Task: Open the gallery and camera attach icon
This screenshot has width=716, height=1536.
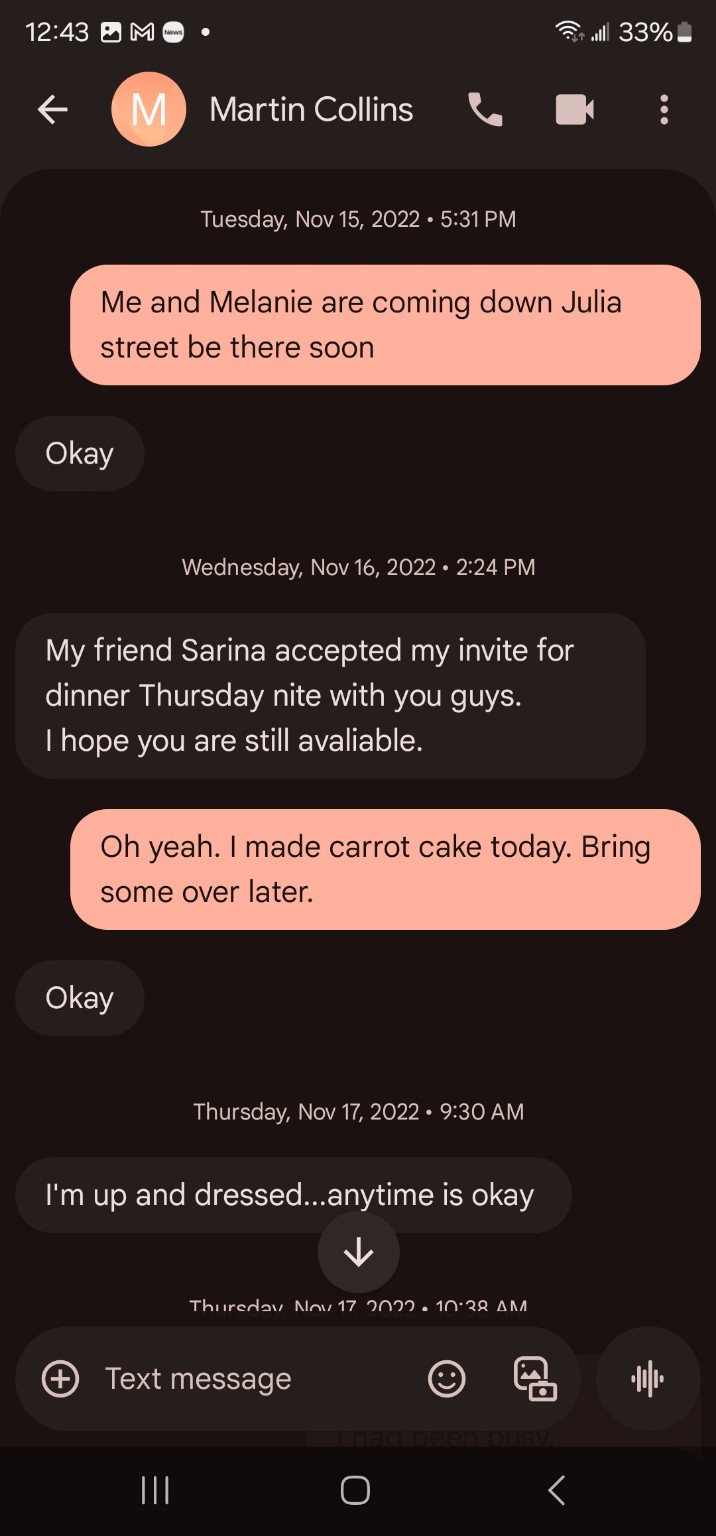Action: pyautogui.click(x=534, y=1379)
